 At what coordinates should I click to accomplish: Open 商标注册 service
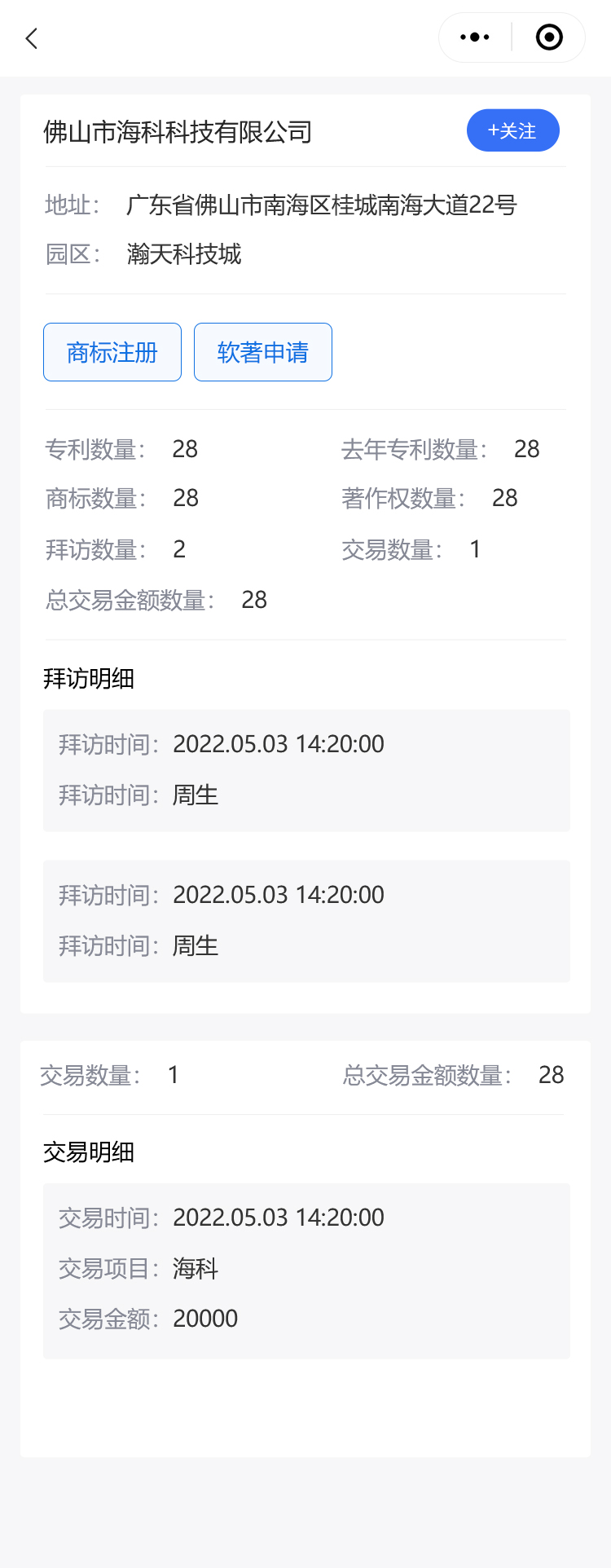click(x=112, y=352)
